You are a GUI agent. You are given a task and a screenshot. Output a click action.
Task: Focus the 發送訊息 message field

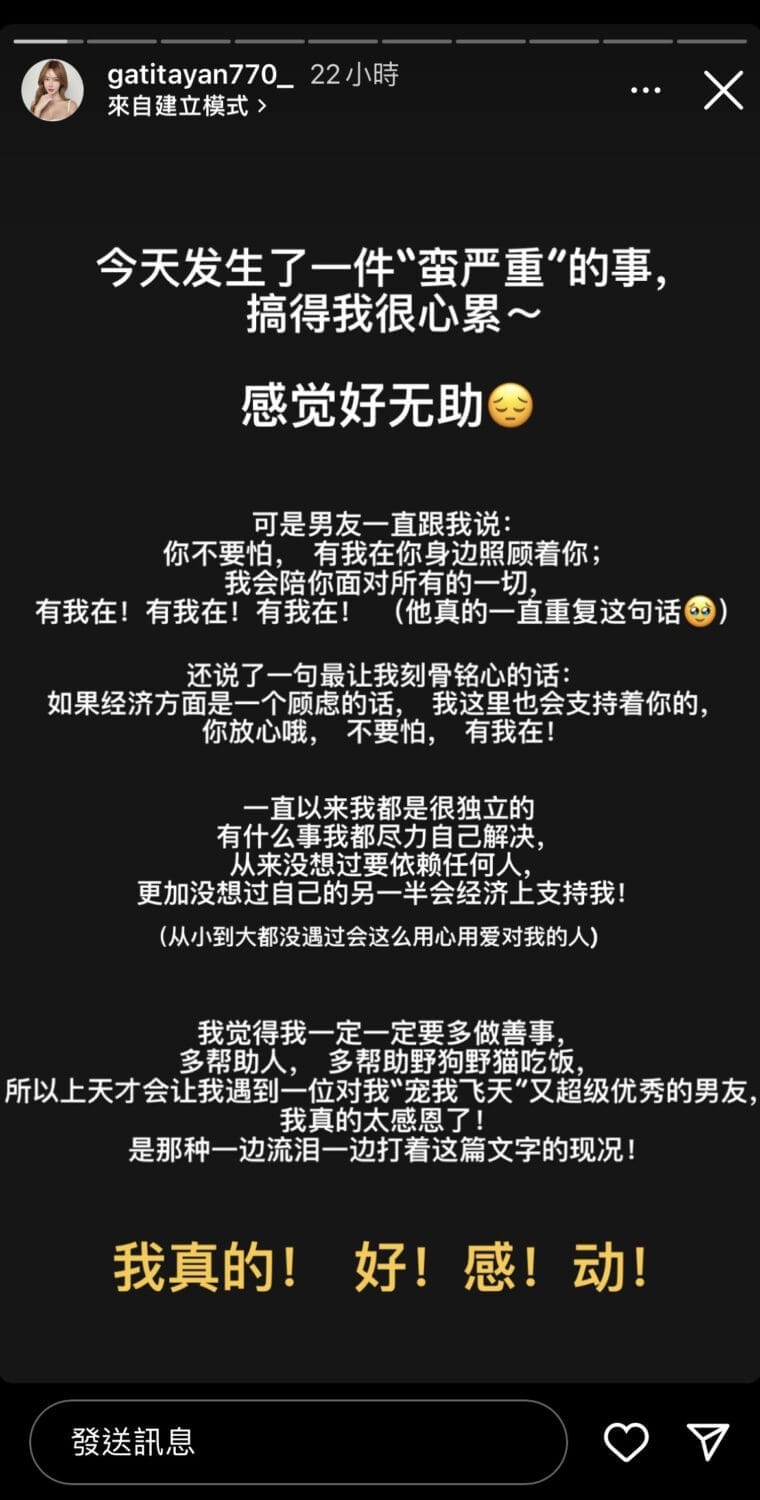(298, 1441)
